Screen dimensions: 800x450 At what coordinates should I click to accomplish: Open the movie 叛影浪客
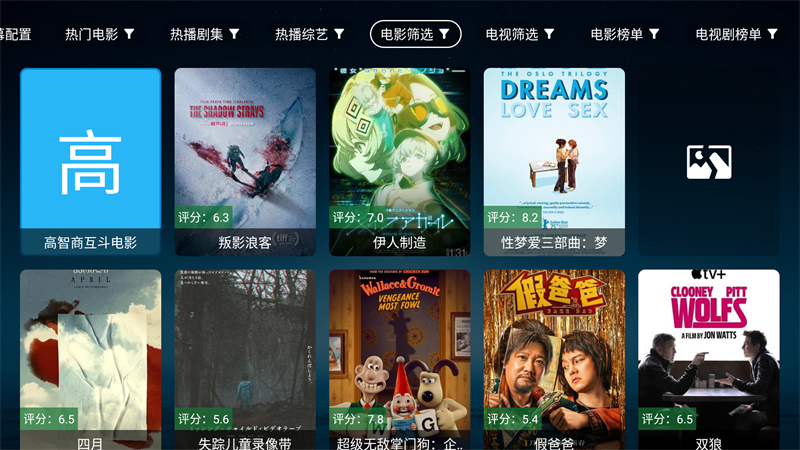tap(245, 160)
